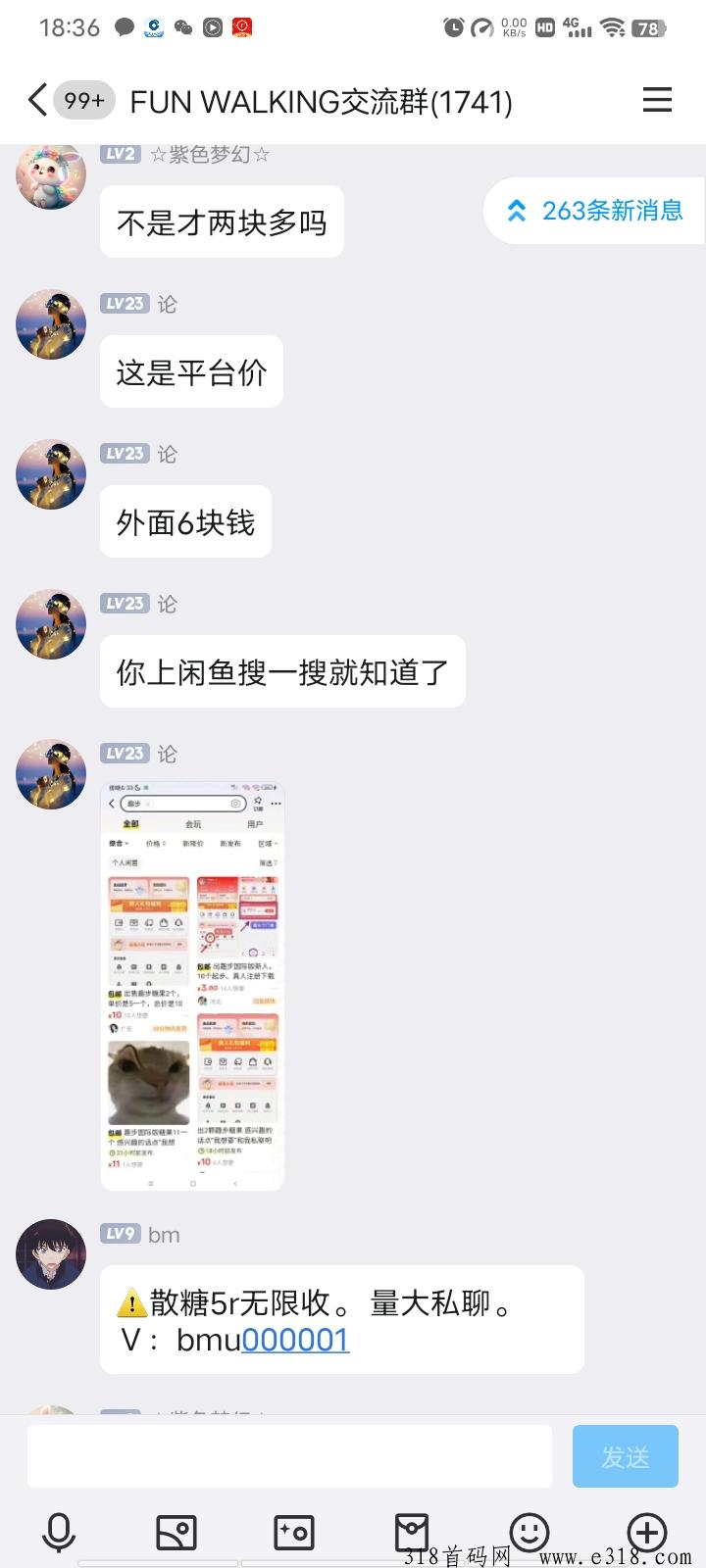Image resolution: width=706 pixels, height=1568 pixels.
Task: Open the camera to take a photo
Action: click(294, 1532)
